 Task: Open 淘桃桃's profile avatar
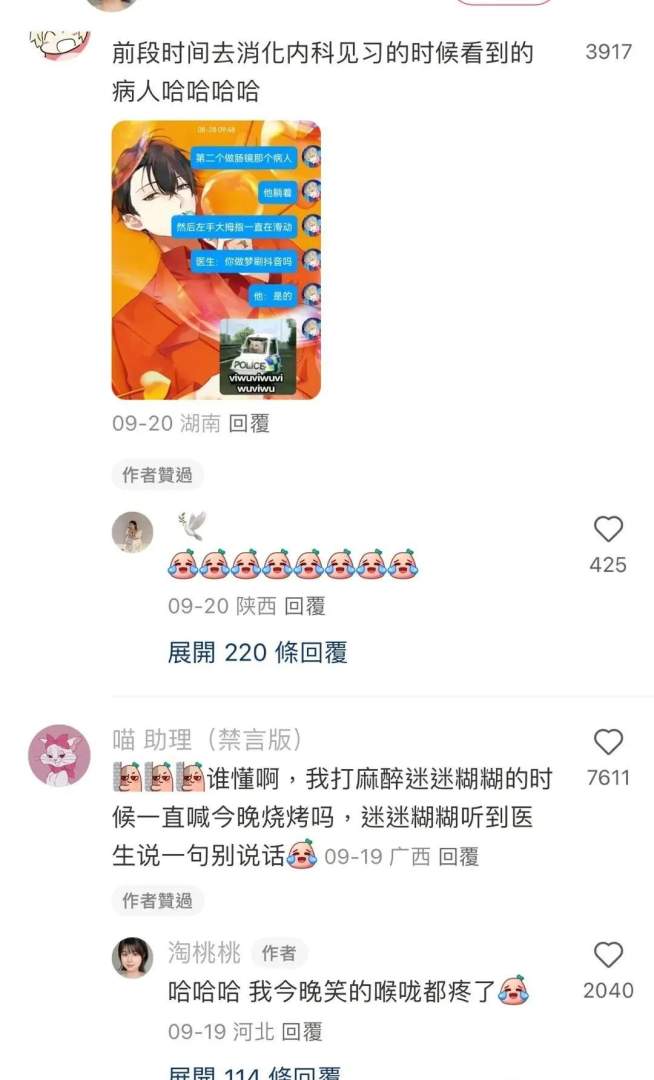tap(132, 957)
